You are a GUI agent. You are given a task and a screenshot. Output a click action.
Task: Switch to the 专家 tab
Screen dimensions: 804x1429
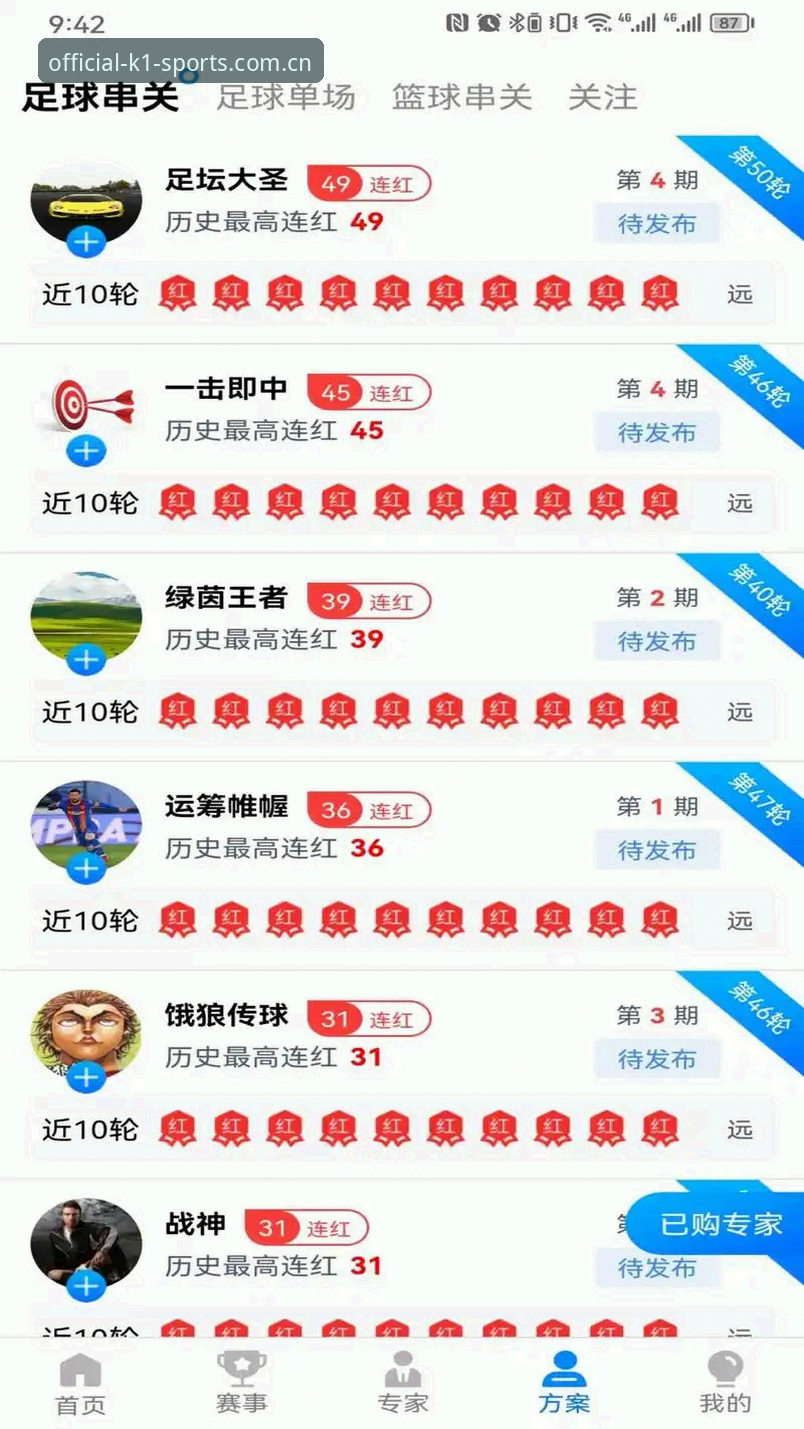[x=402, y=1384]
